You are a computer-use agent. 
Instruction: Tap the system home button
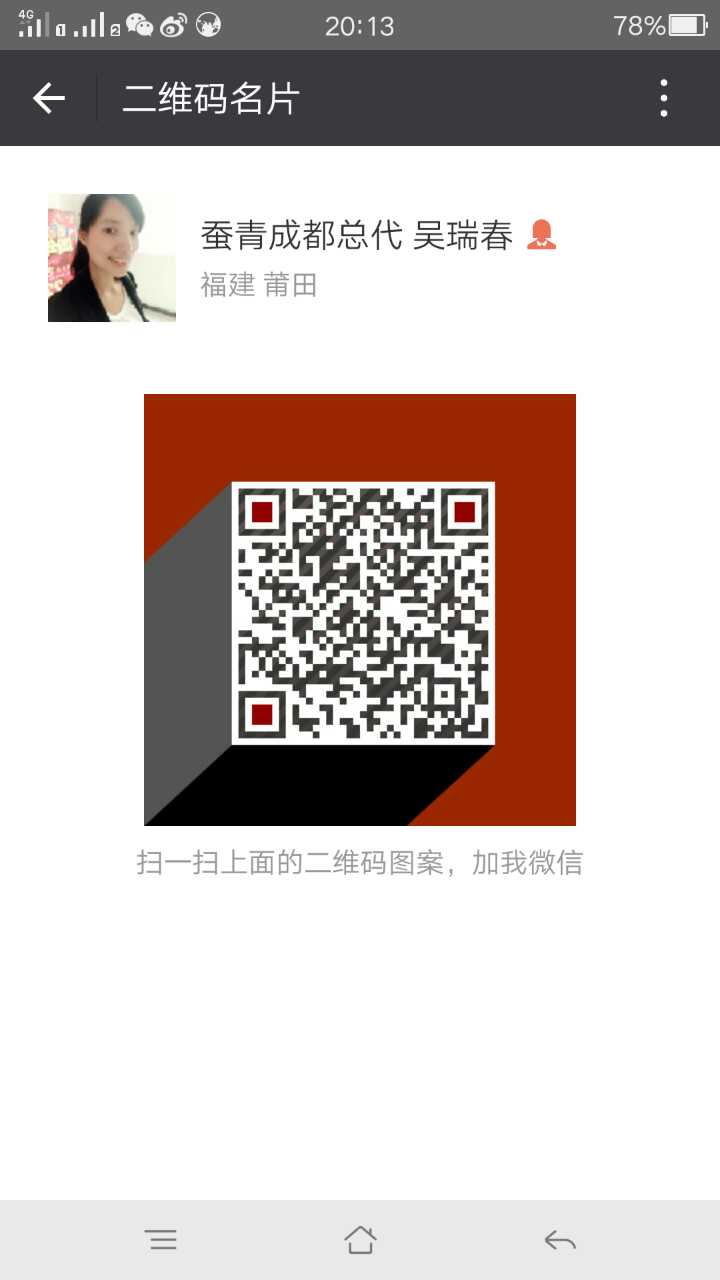pyautogui.click(x=360, y=1240)
